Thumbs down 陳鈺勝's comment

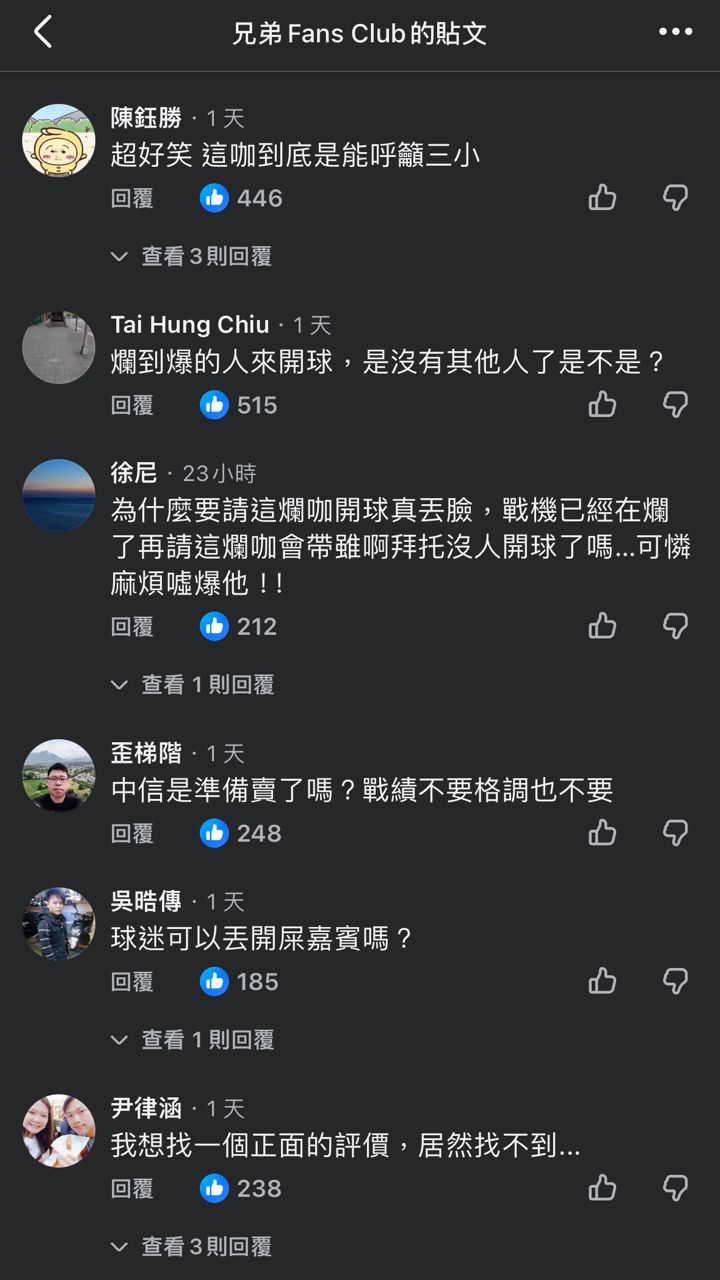click(x=676, y=198)
